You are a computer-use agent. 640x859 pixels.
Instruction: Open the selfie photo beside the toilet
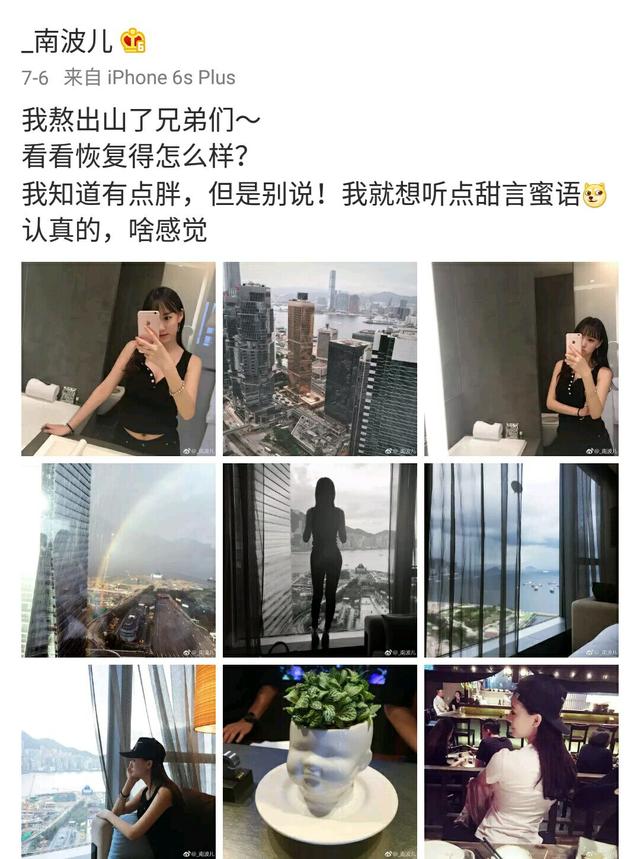click(521, 359)
